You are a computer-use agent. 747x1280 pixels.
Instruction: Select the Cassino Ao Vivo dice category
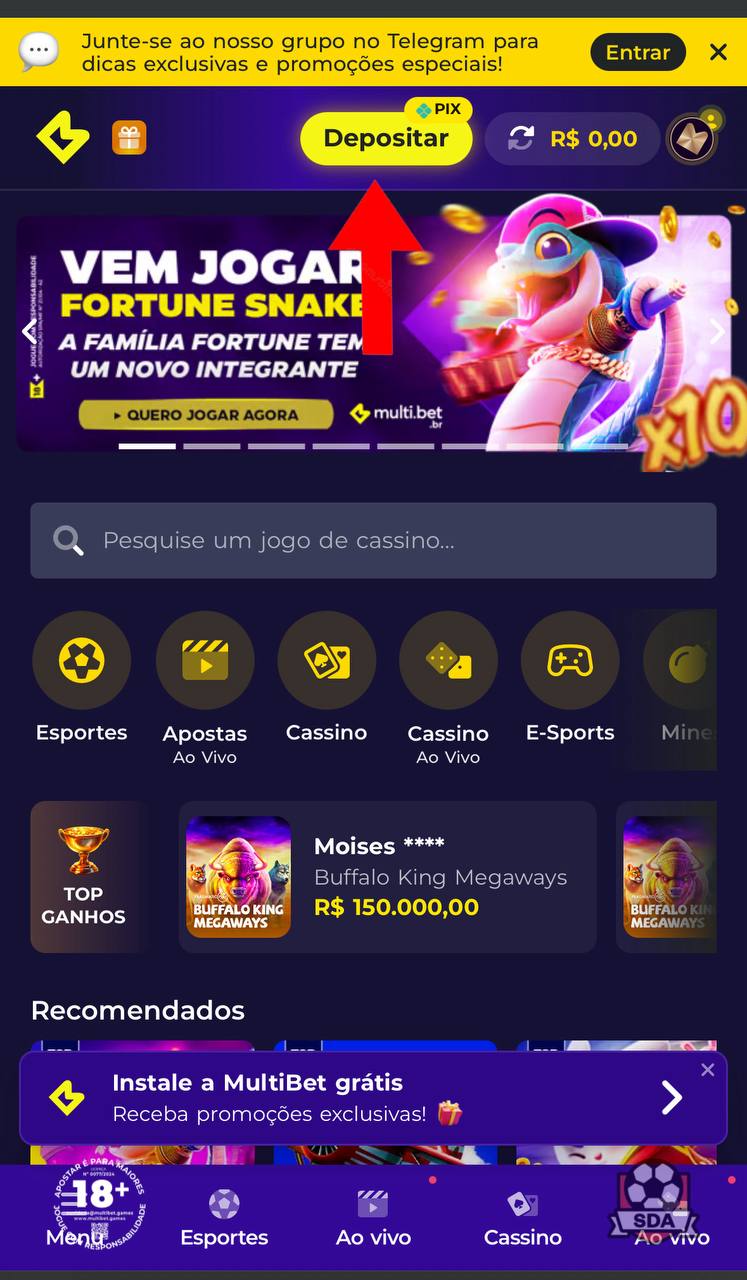point(448,661)
